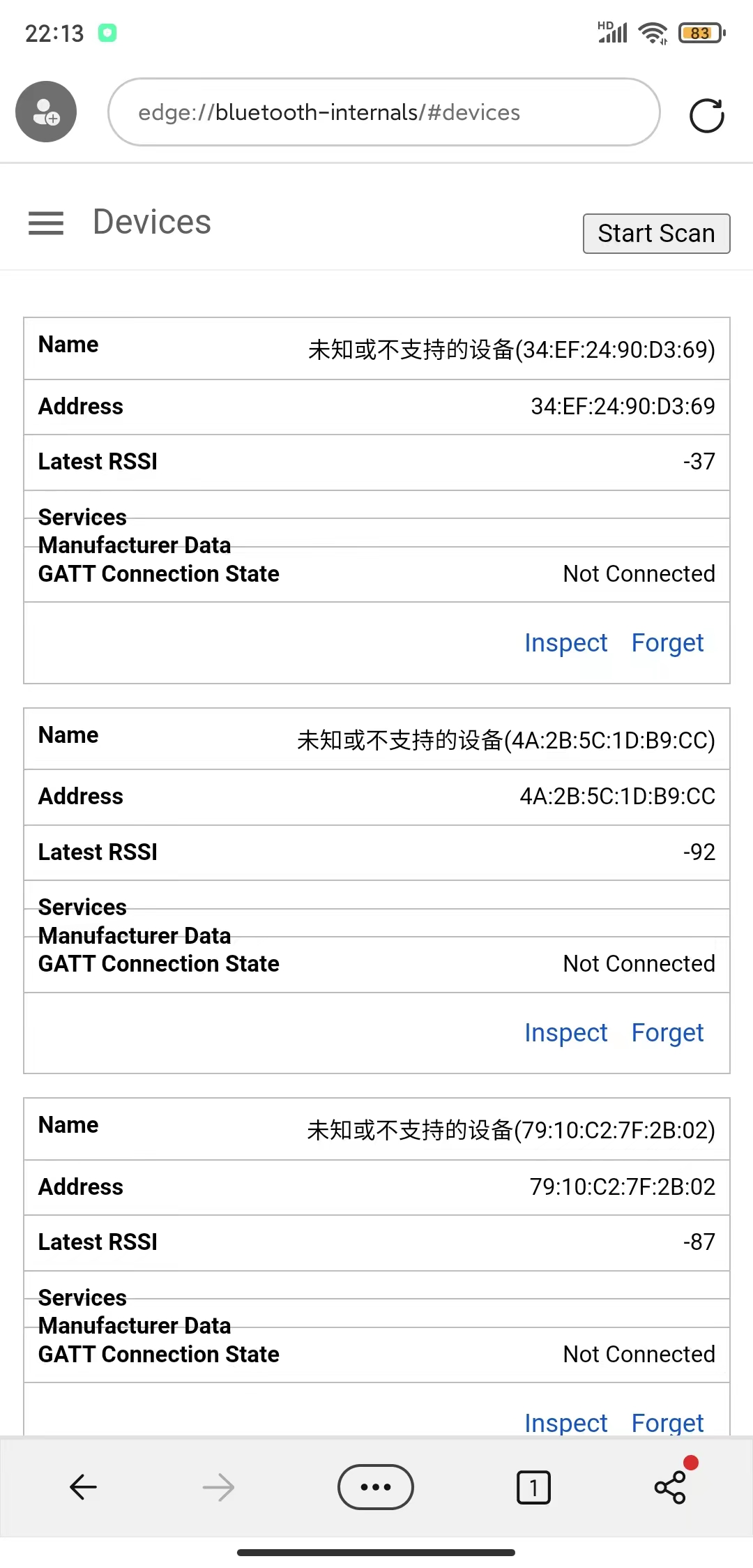Tap the Start Scan button
The width and height of the screenshot is (753, 1568).
tap(656, 234)
